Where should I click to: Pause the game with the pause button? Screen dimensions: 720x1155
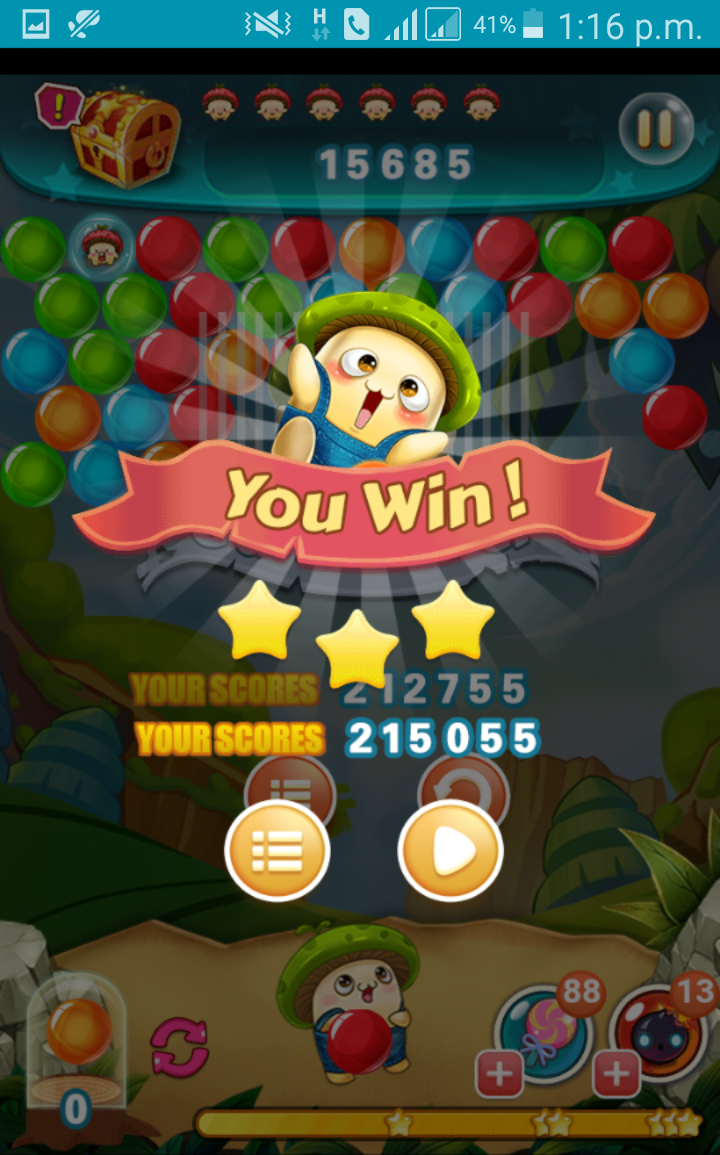click(x=655, y=128)
